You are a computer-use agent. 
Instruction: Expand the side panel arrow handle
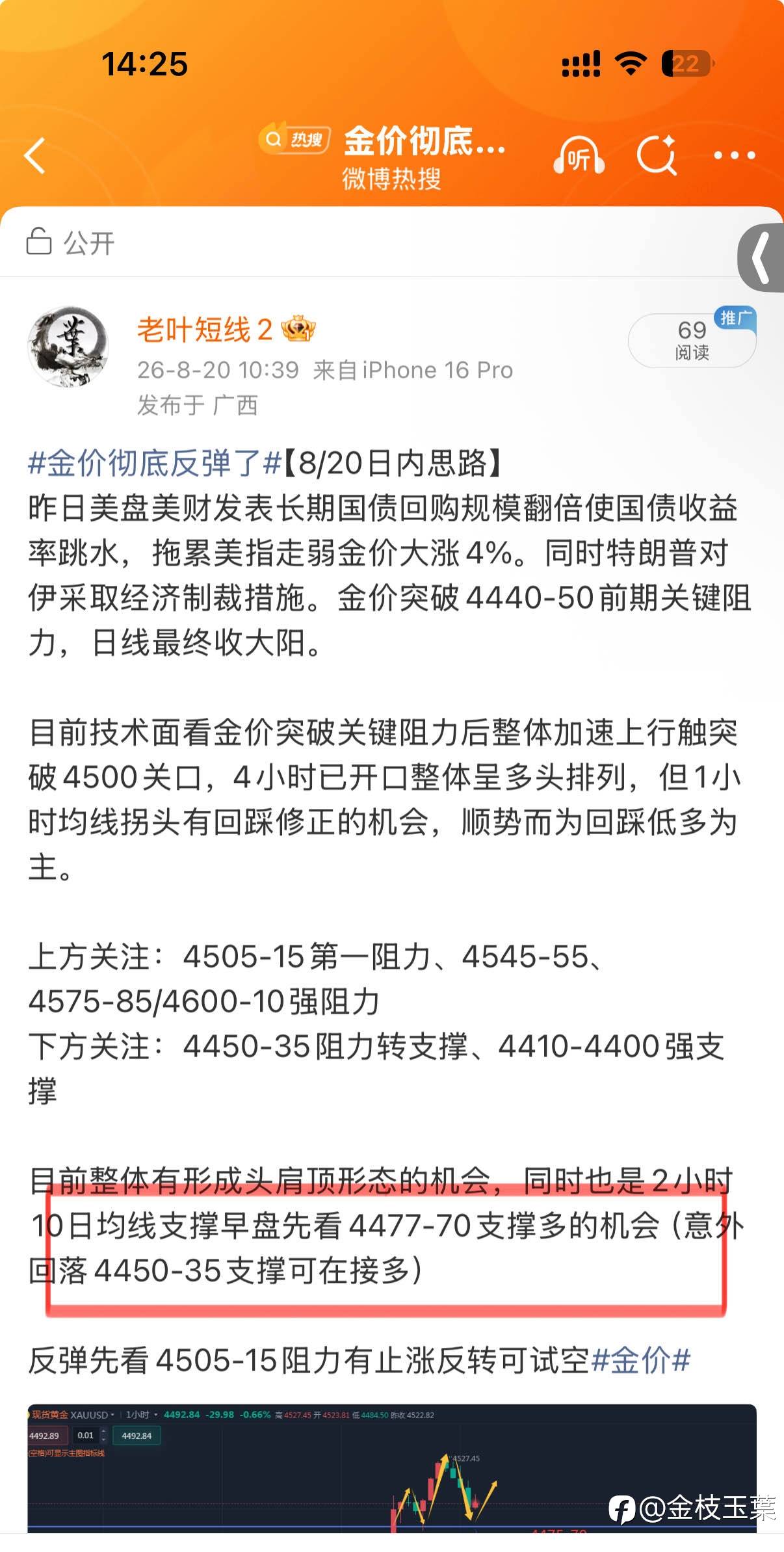[762, 257]
